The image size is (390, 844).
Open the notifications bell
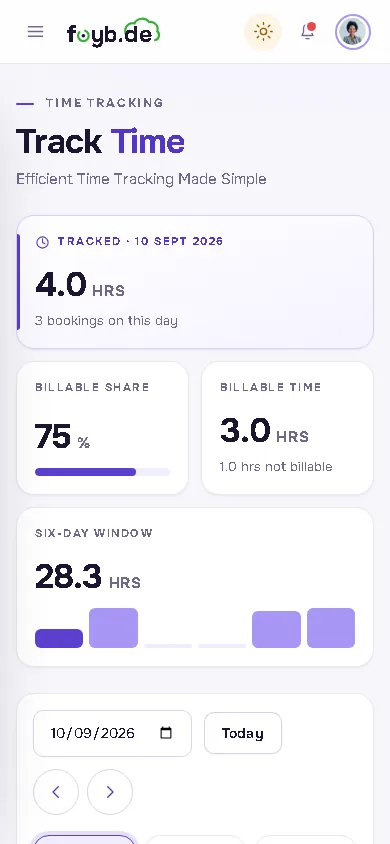(308, 31)
